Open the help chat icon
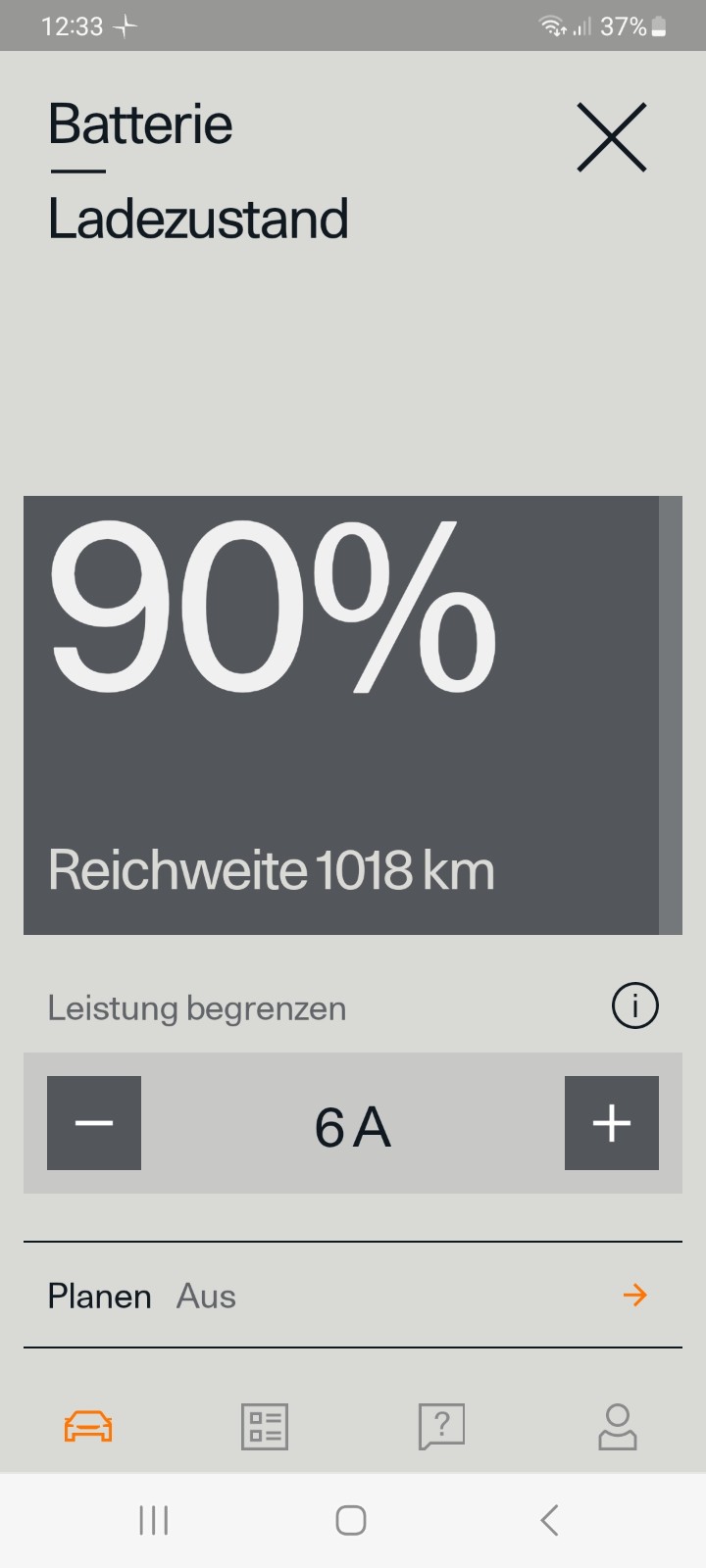Screen dimensions: 706x1568 coord(440,1427)
